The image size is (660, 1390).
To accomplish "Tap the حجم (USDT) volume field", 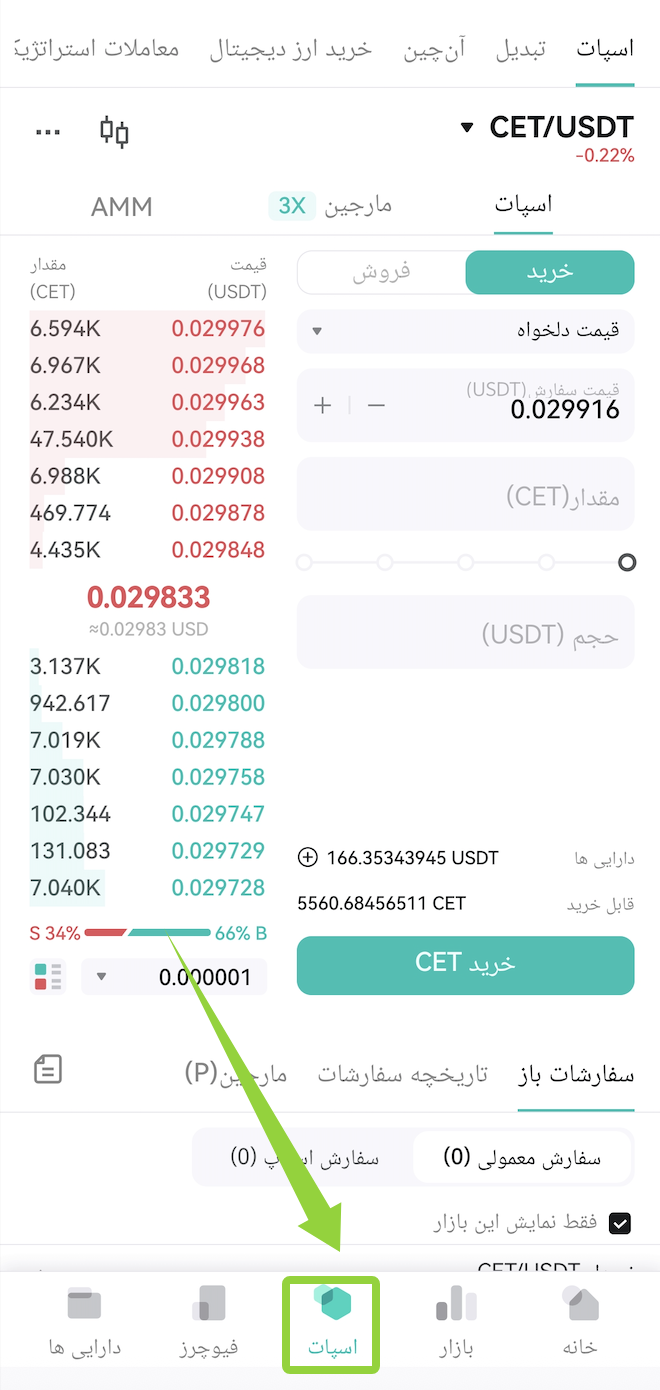I will tap(466, 632).
